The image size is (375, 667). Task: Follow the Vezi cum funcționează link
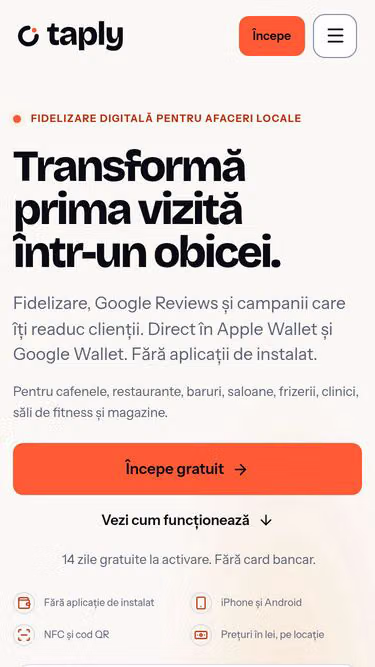187,520
